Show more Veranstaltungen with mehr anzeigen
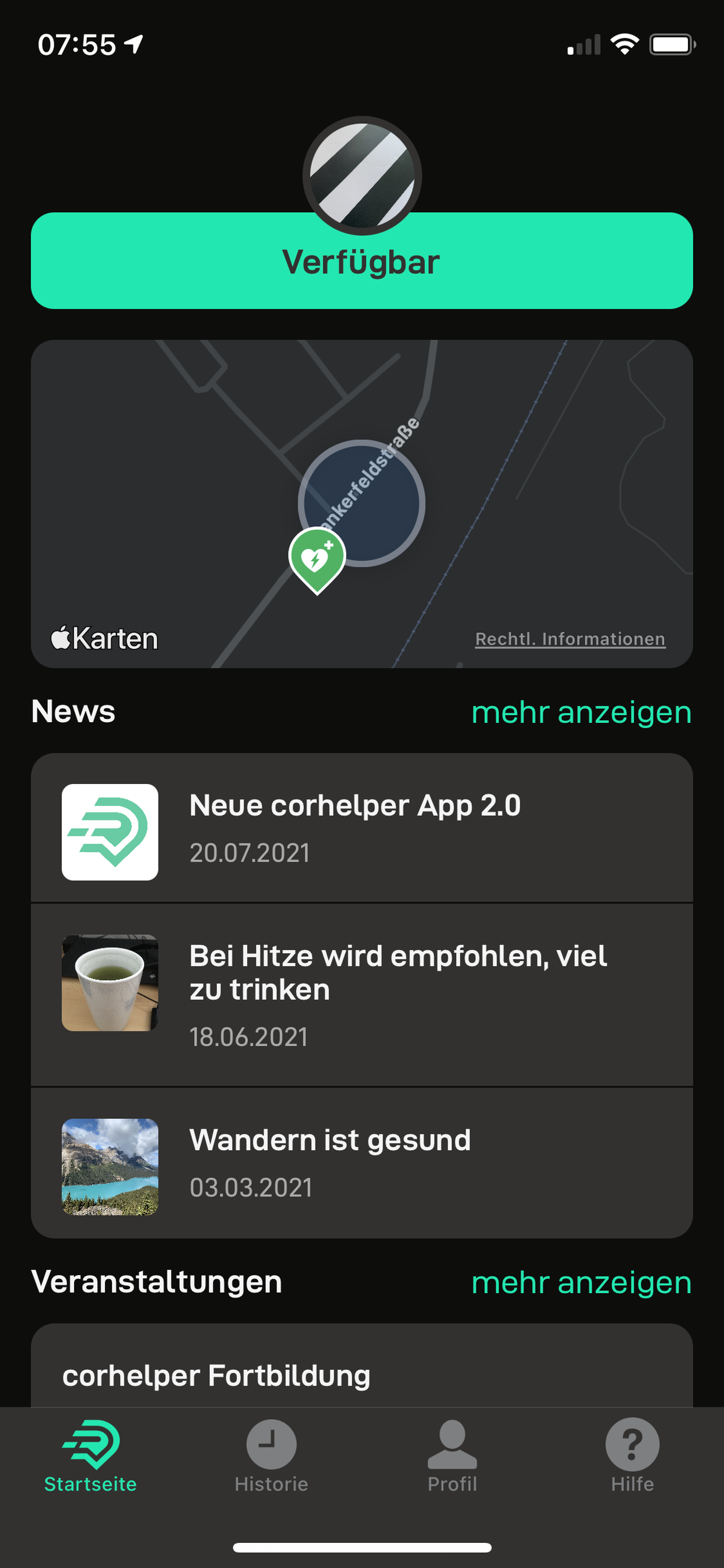Image resolution: width=724 pixels, height=1568 pixels. (581, 1283)
